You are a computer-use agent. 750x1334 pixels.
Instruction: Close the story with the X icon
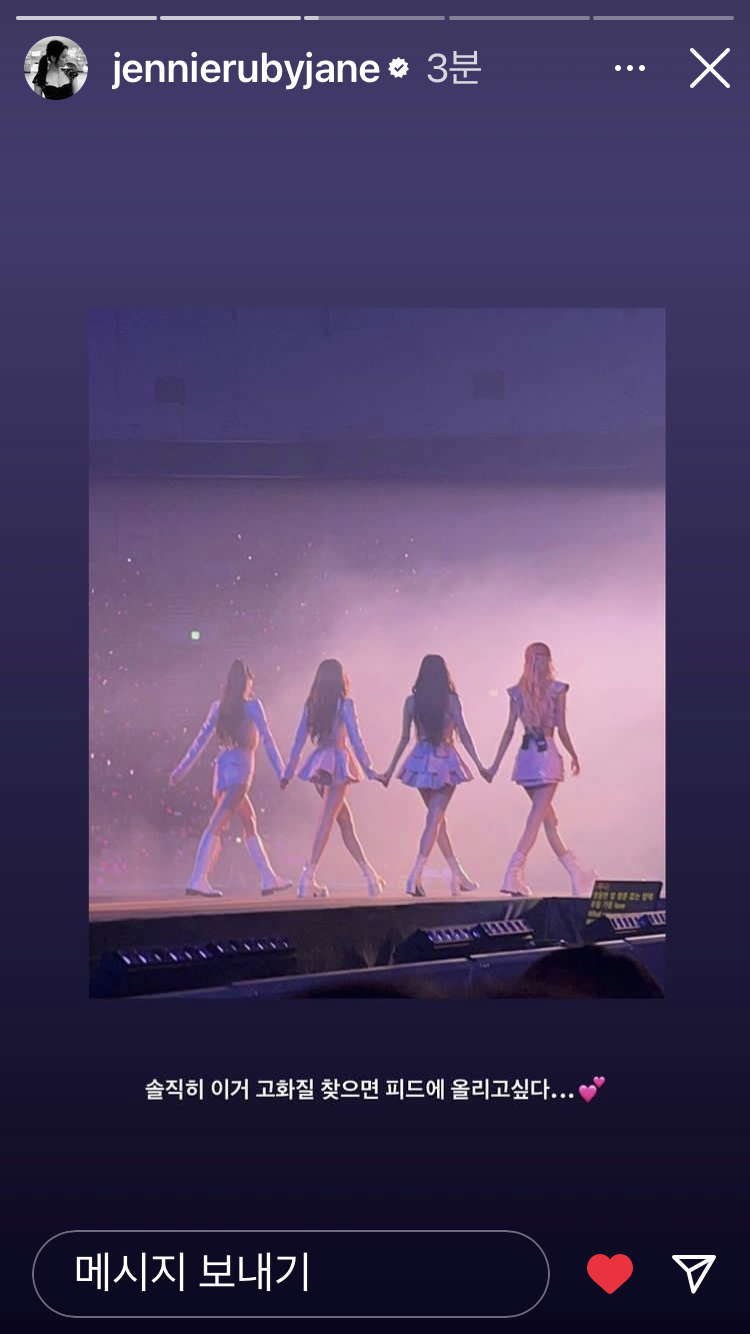coord(710,67)
